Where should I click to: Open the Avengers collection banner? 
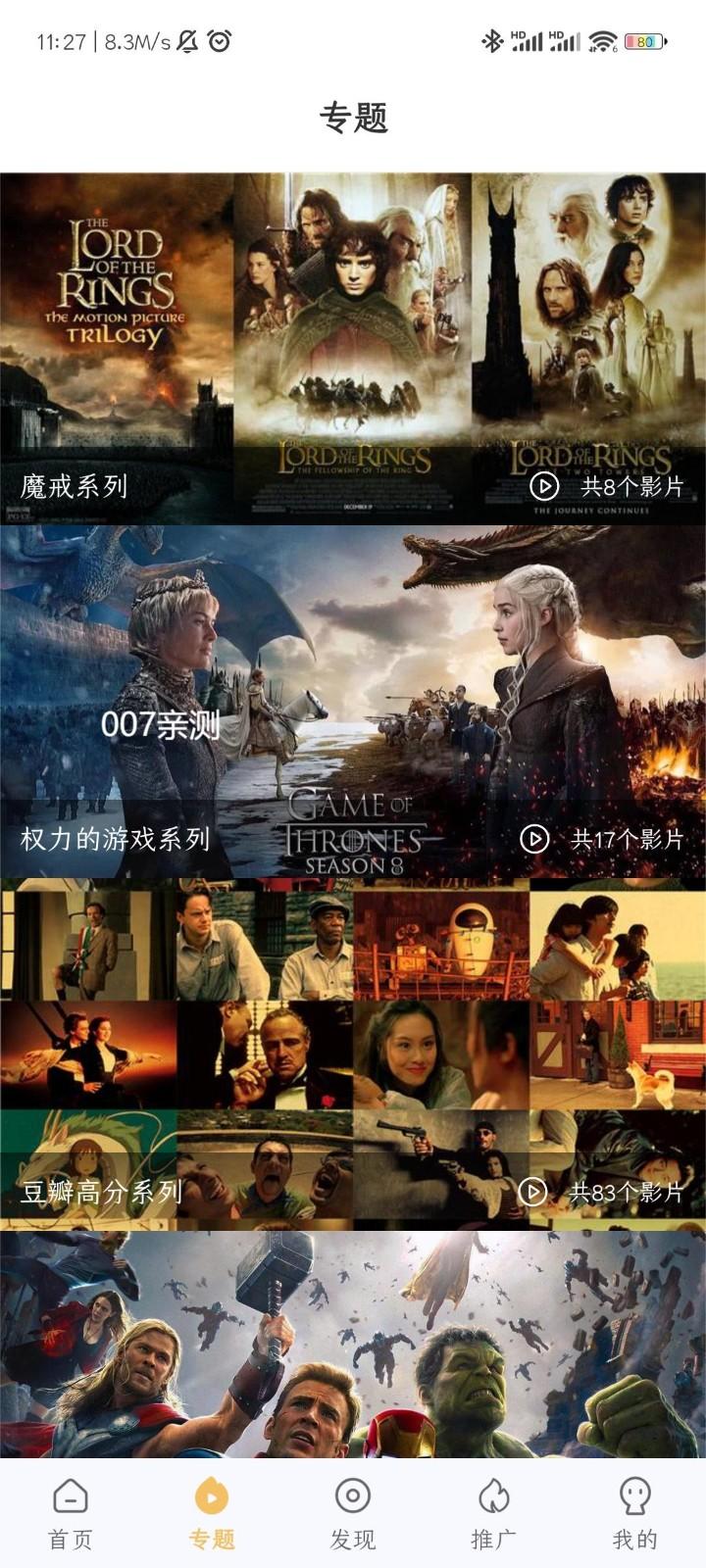(353, 1343)
